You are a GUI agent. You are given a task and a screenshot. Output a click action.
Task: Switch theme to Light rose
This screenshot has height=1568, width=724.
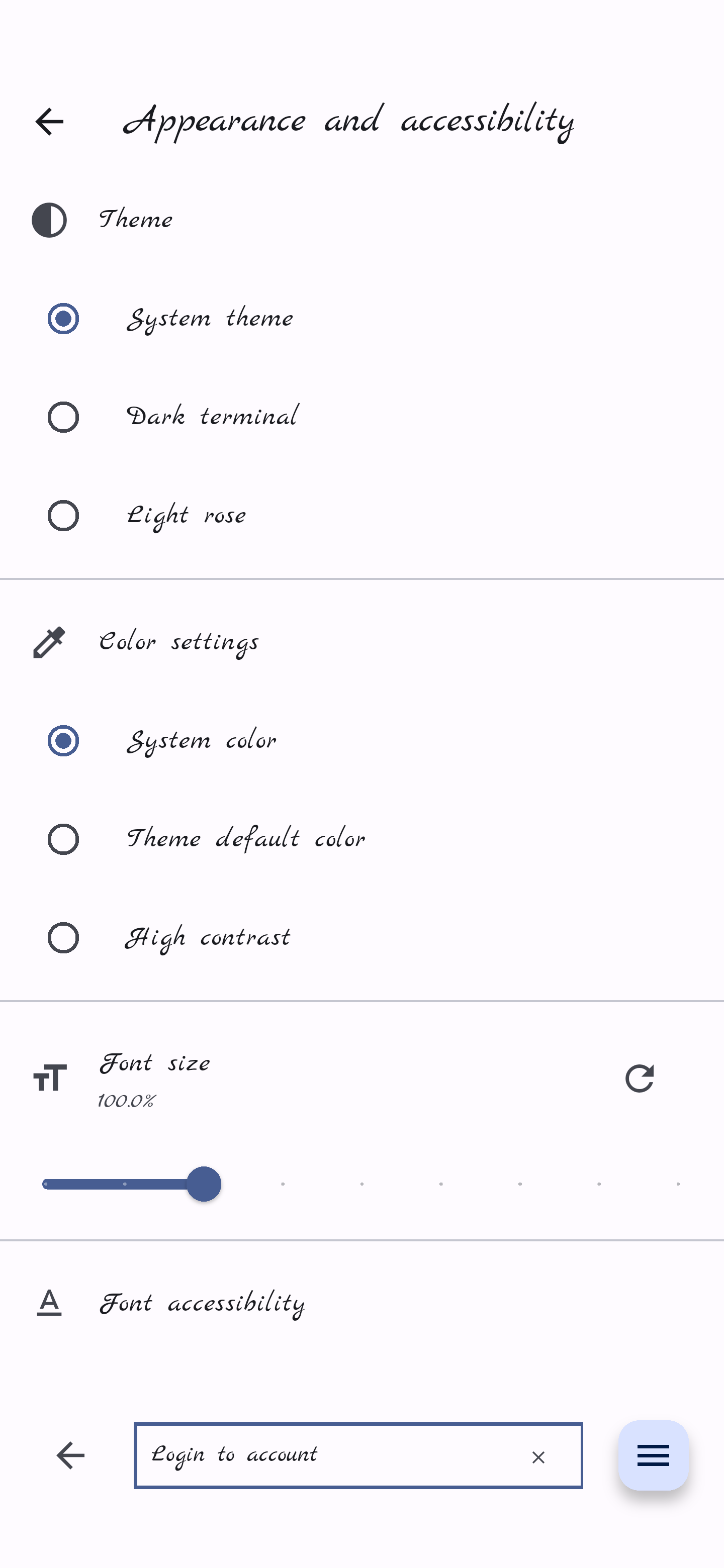pyautogui.click(x=63, y=516)
